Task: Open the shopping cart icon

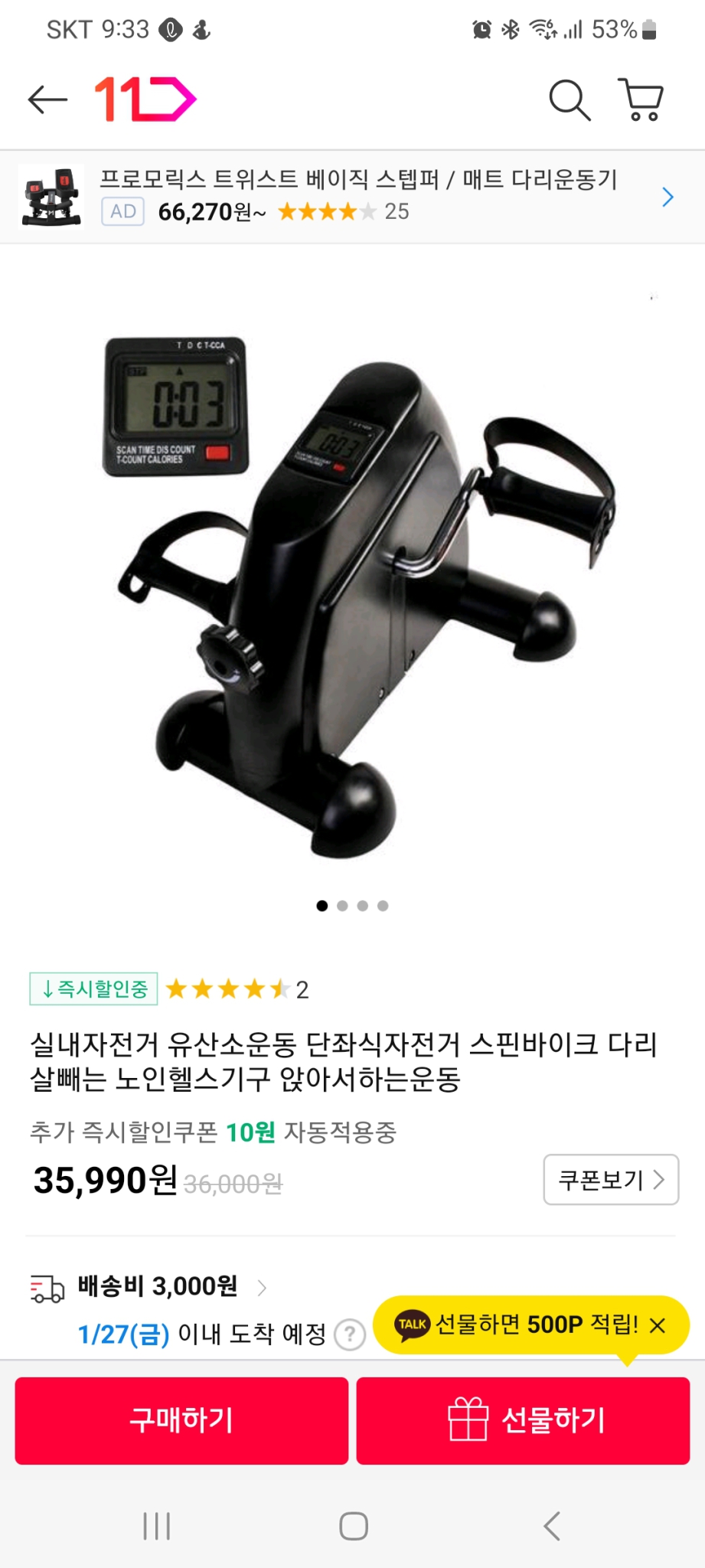Action: (x=643, y=100)
